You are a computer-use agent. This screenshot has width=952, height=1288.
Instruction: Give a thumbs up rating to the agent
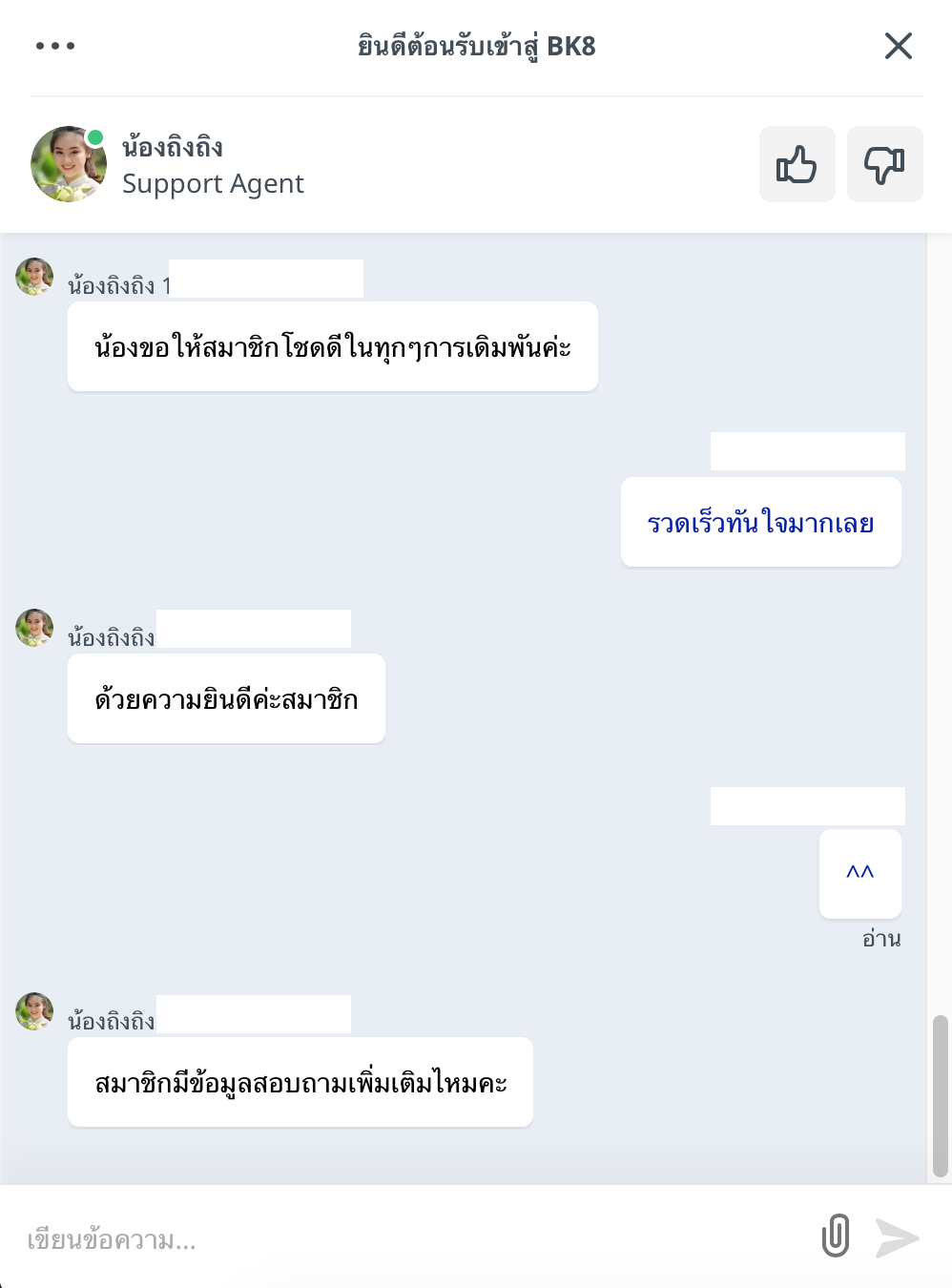coord(797,164)
